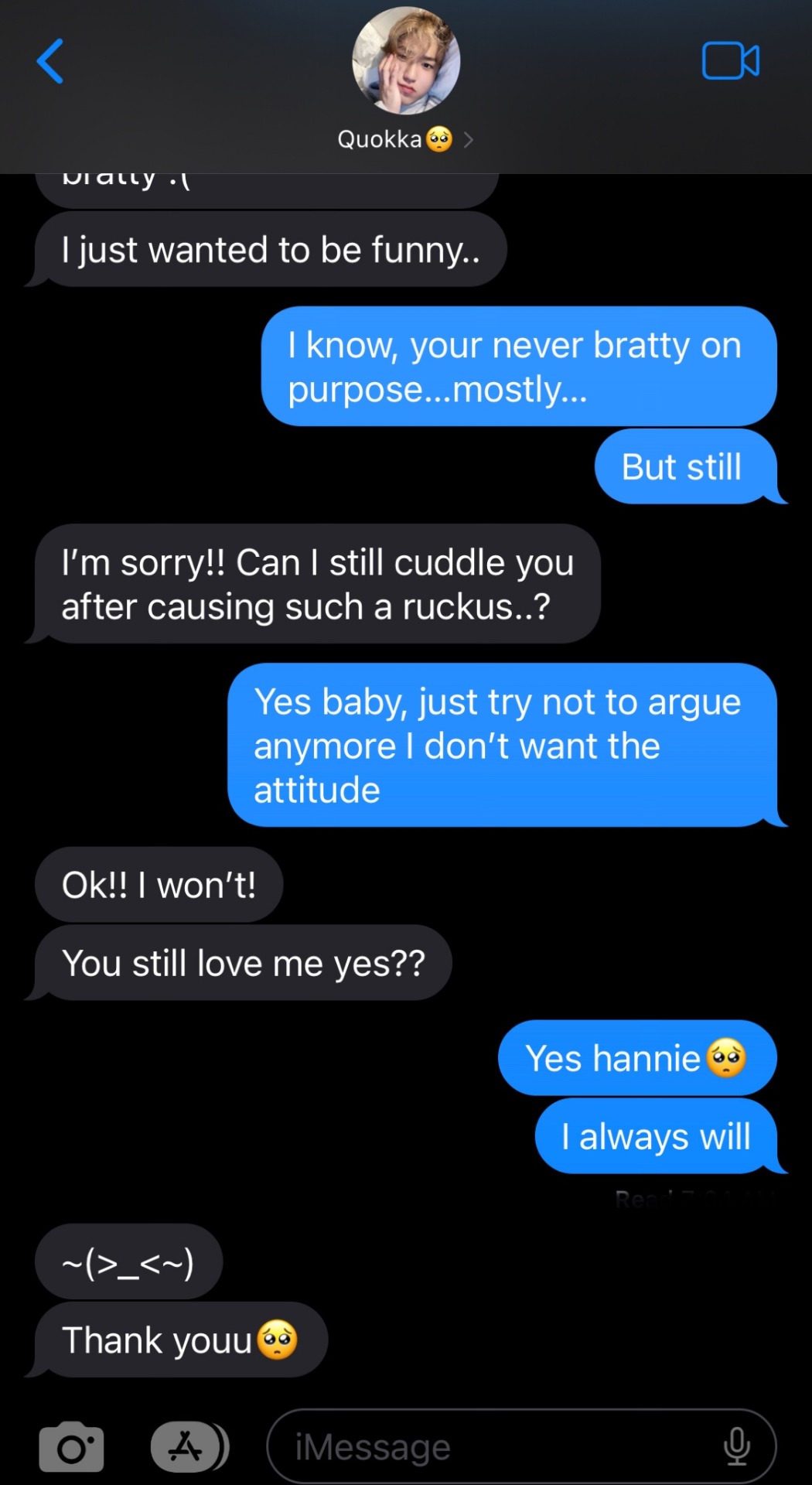Focus the iMessage text field
The width and height of the screenshot is (812, 1485).
coord(495,1446)
